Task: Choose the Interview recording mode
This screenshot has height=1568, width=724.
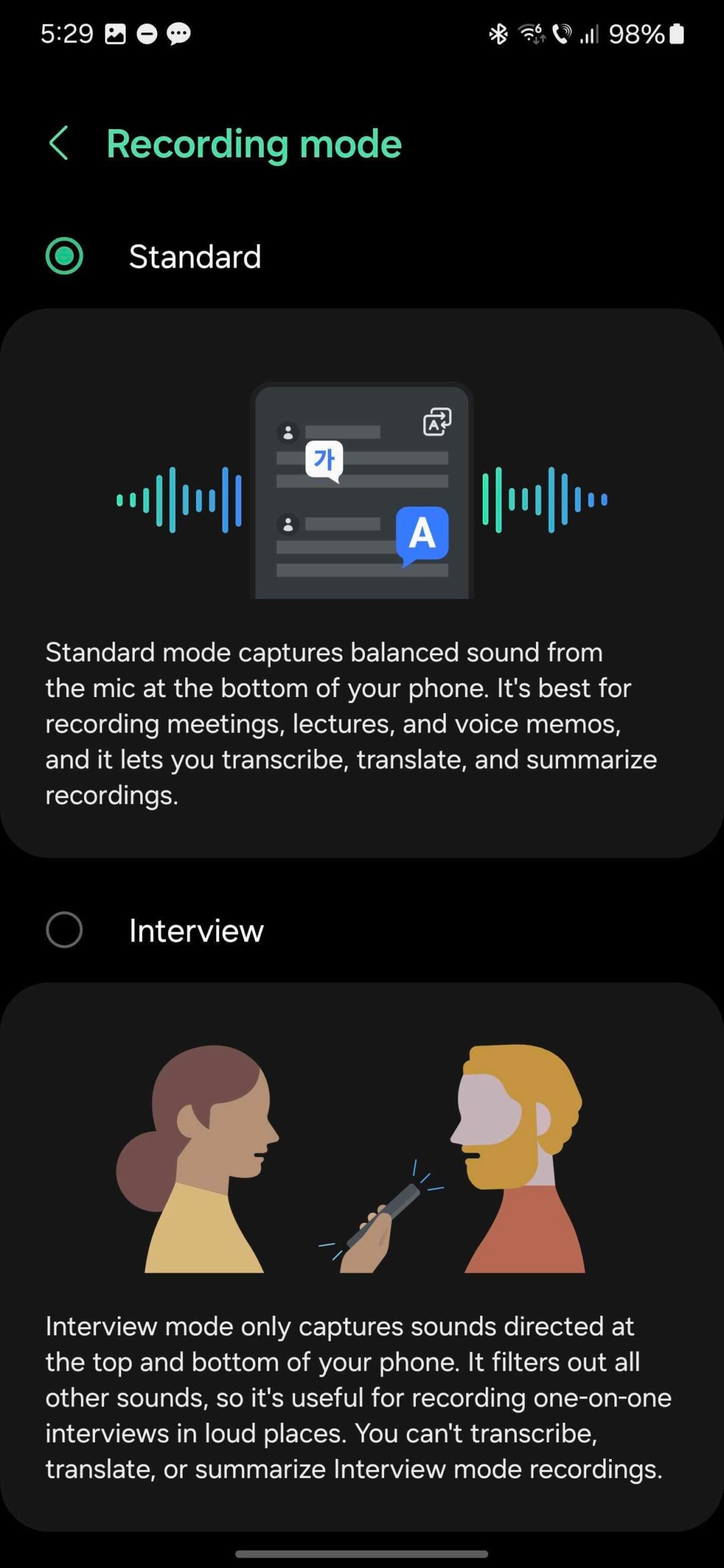Action: [x=64, y=930]
